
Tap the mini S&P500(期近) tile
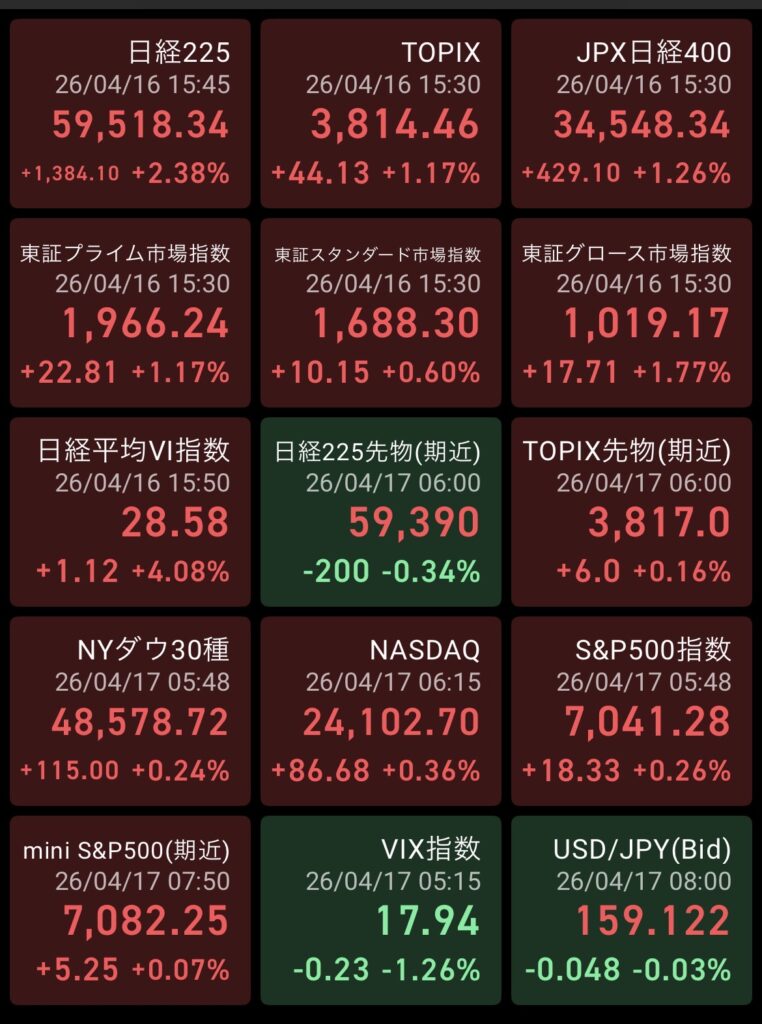coord(130,909)
